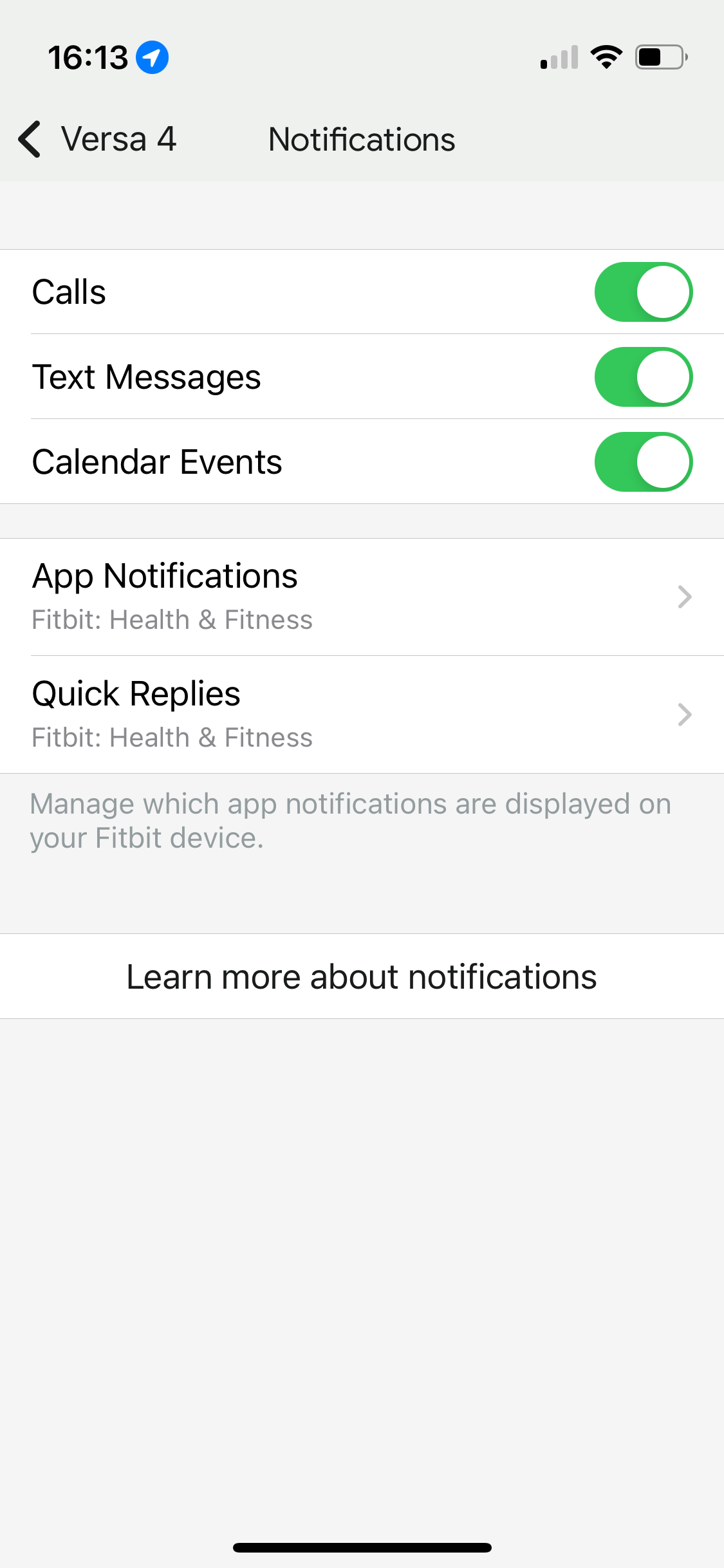Screen dimensions: 724x1568
Task: Turn off Text Messages notifications
Action: point(643,377)
